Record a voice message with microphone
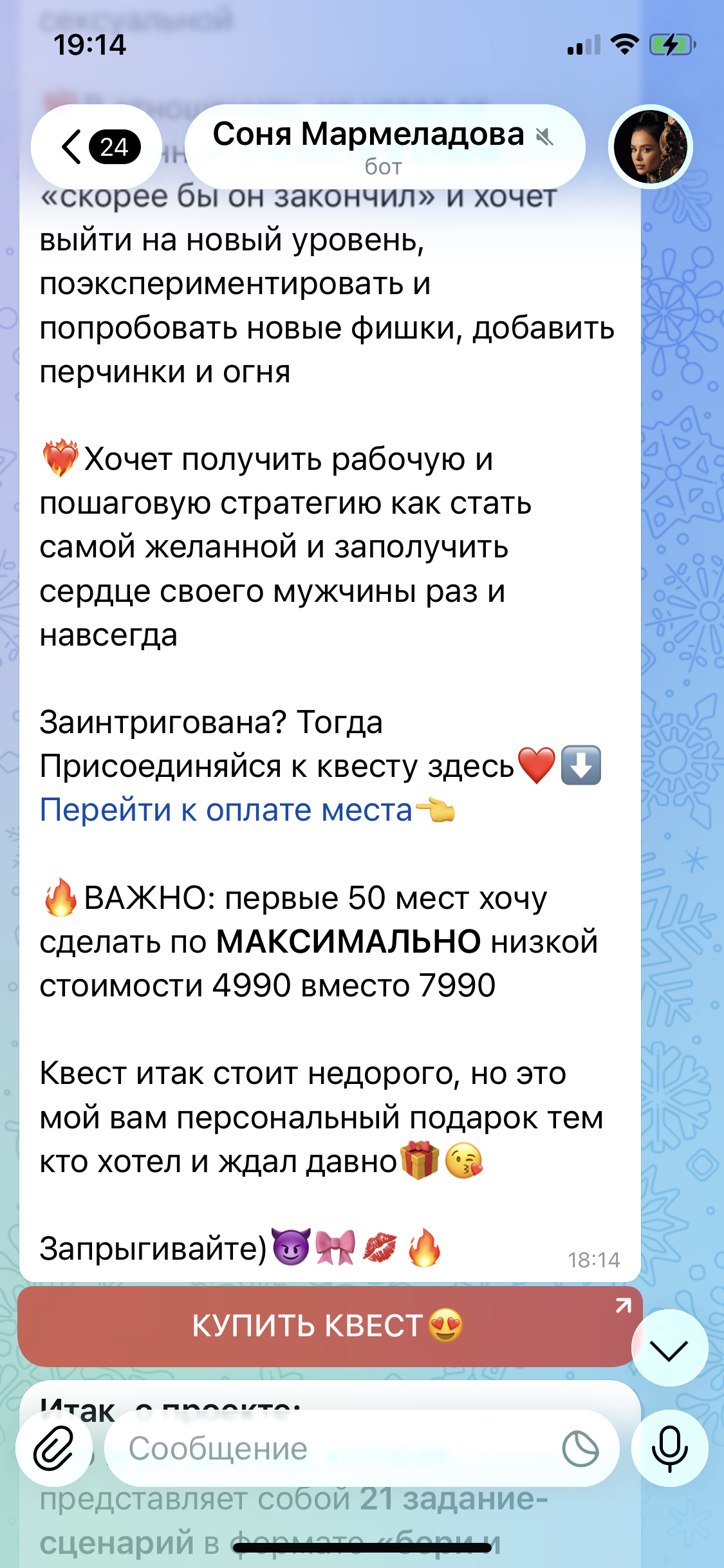 pos(669,1448)
